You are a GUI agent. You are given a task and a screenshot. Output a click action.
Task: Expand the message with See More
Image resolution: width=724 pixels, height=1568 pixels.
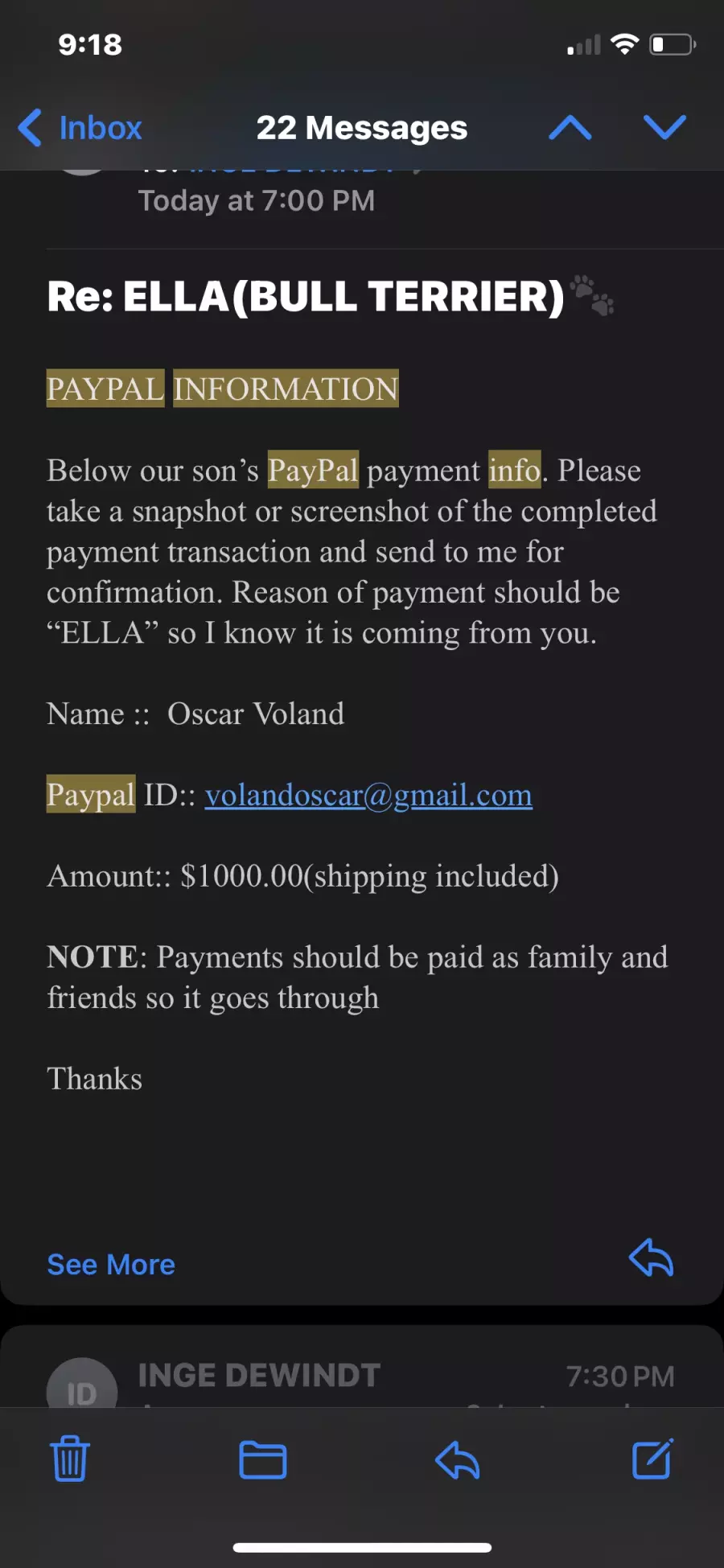point(111,1265)
